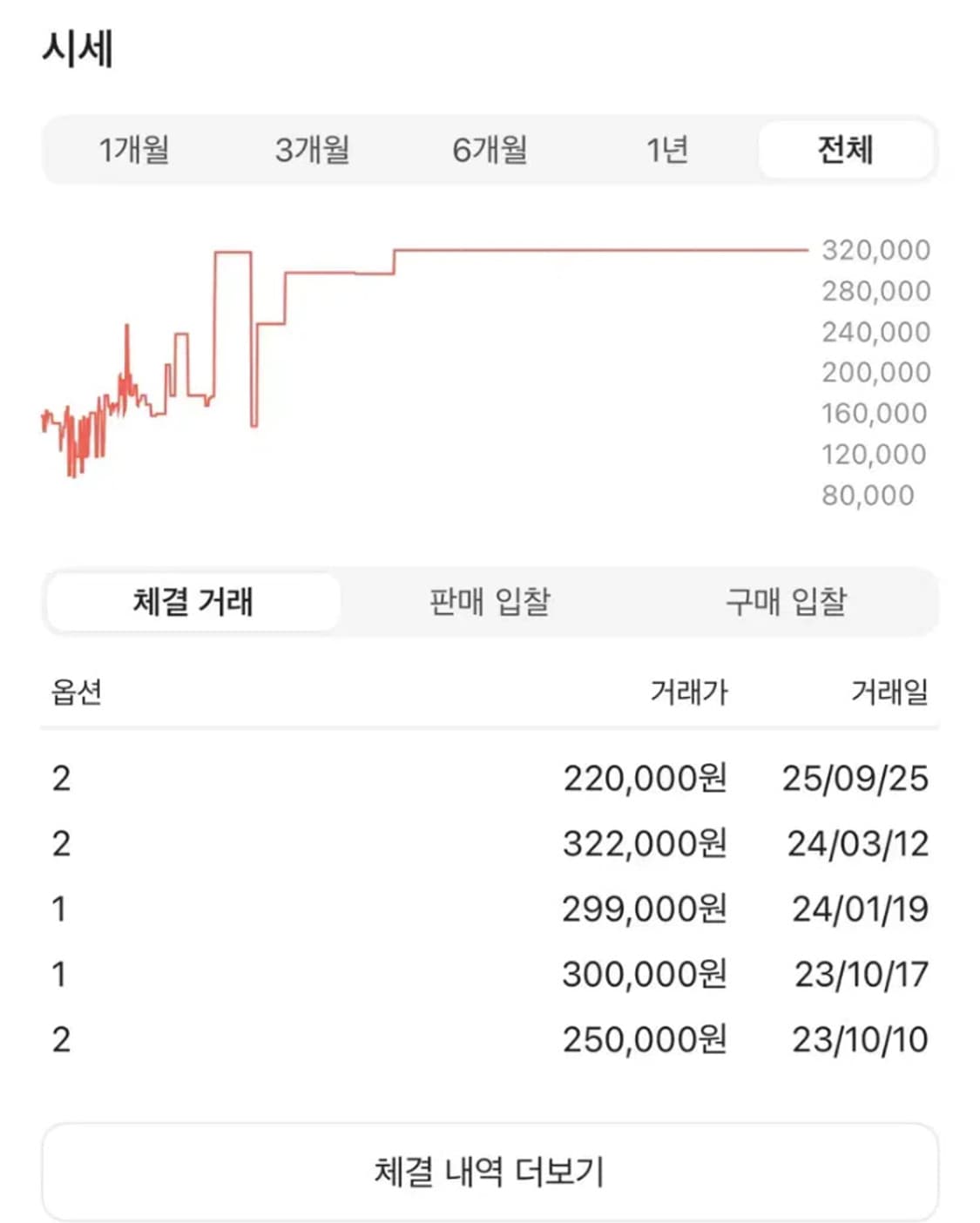Click the 299,000원 transaction entry
This screenshot has width=980, height=1223.
click(x=490, y=908)
